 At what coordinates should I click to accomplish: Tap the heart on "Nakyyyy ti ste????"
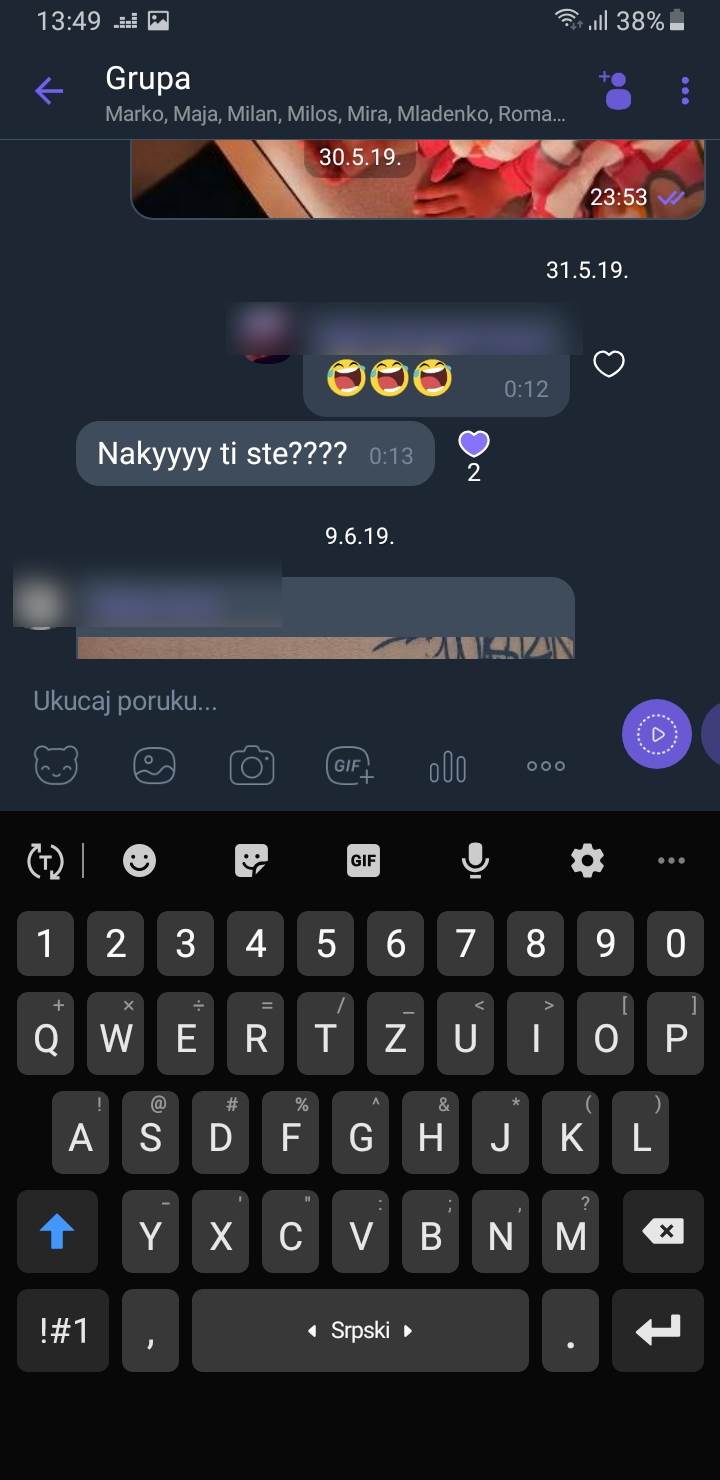(474, 444)
